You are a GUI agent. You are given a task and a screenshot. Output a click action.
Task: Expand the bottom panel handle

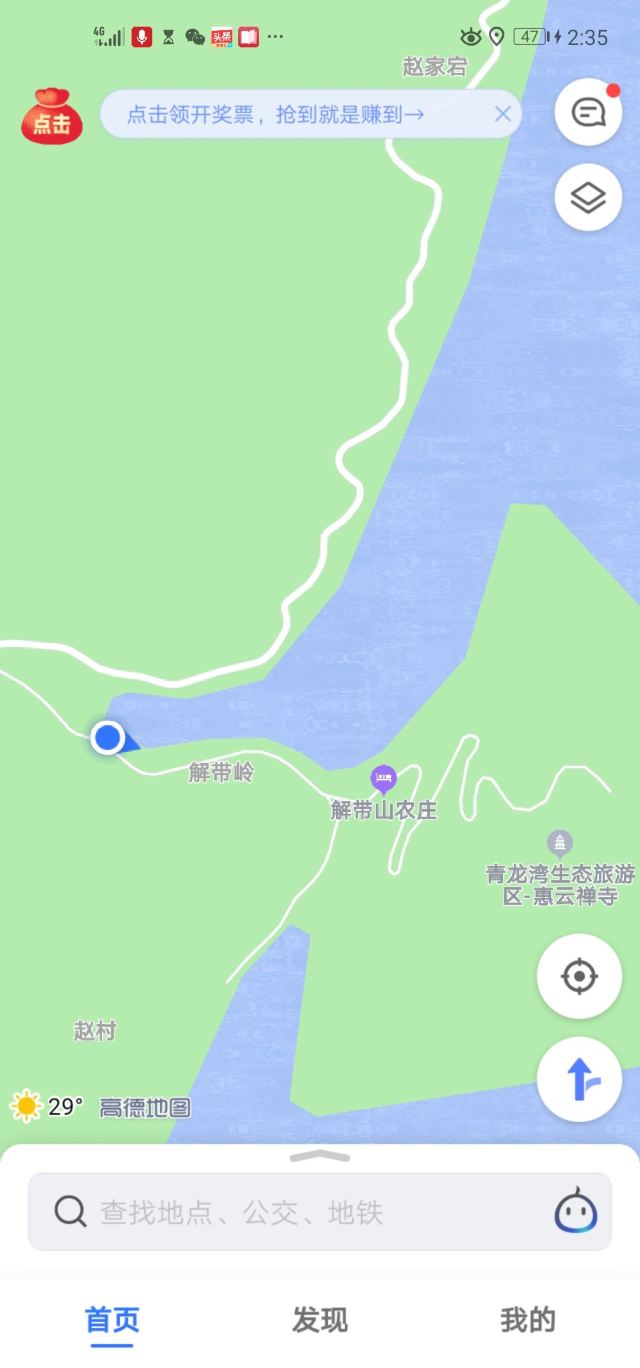click(x=320, y=1157)
